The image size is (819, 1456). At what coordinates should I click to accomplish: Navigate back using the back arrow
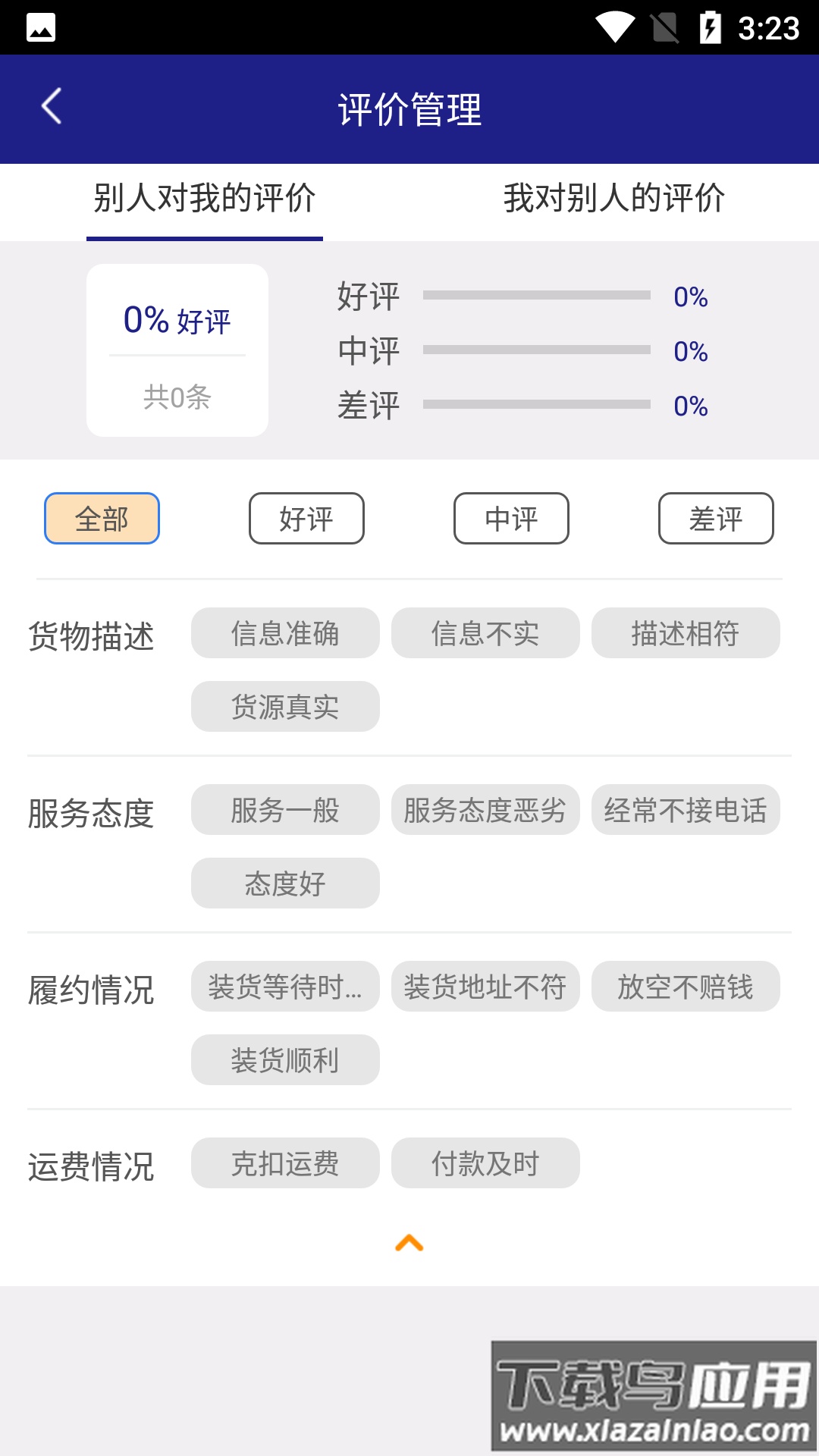click(x=52, y=106)
